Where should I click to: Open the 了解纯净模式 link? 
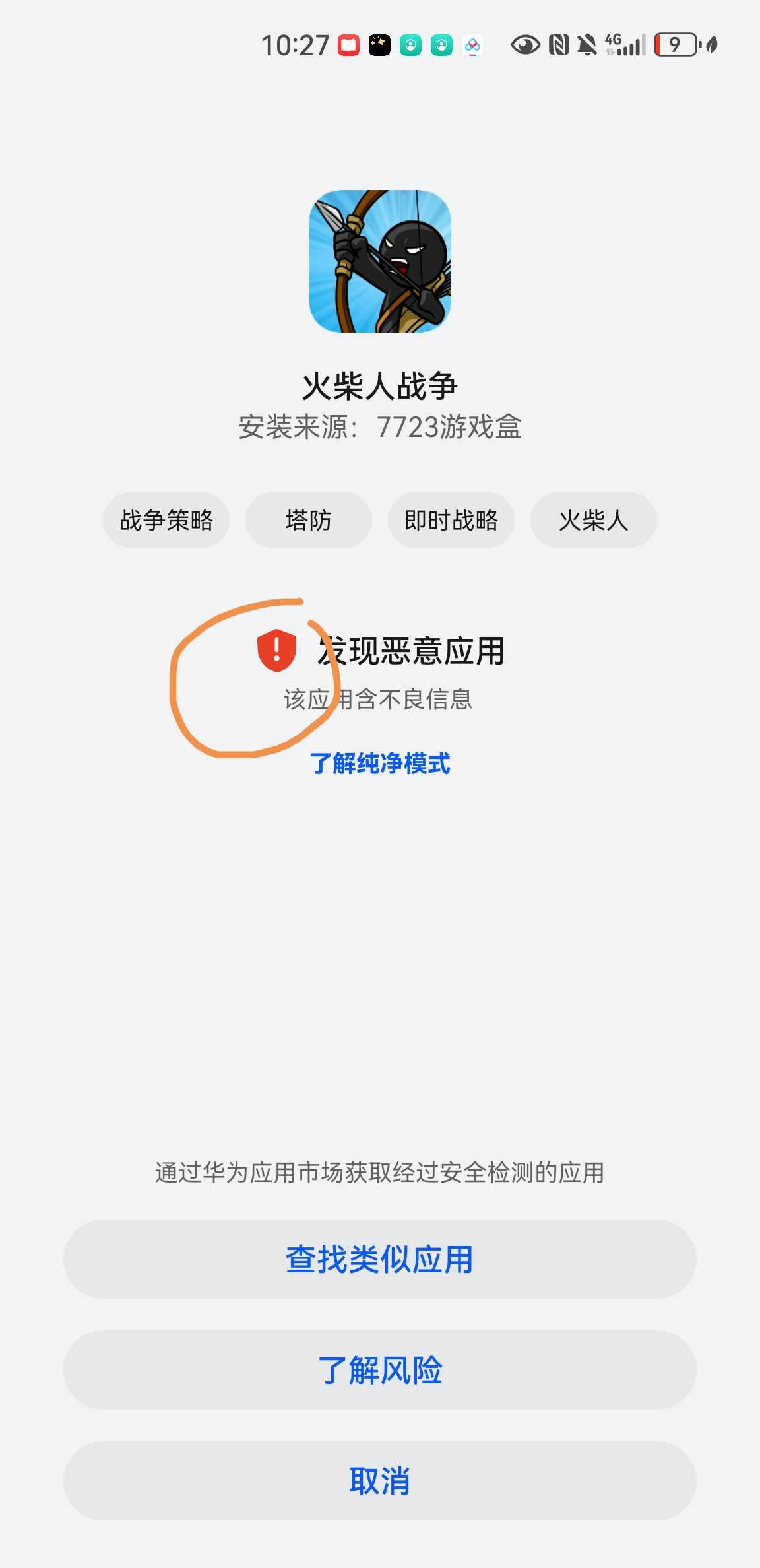380,764
